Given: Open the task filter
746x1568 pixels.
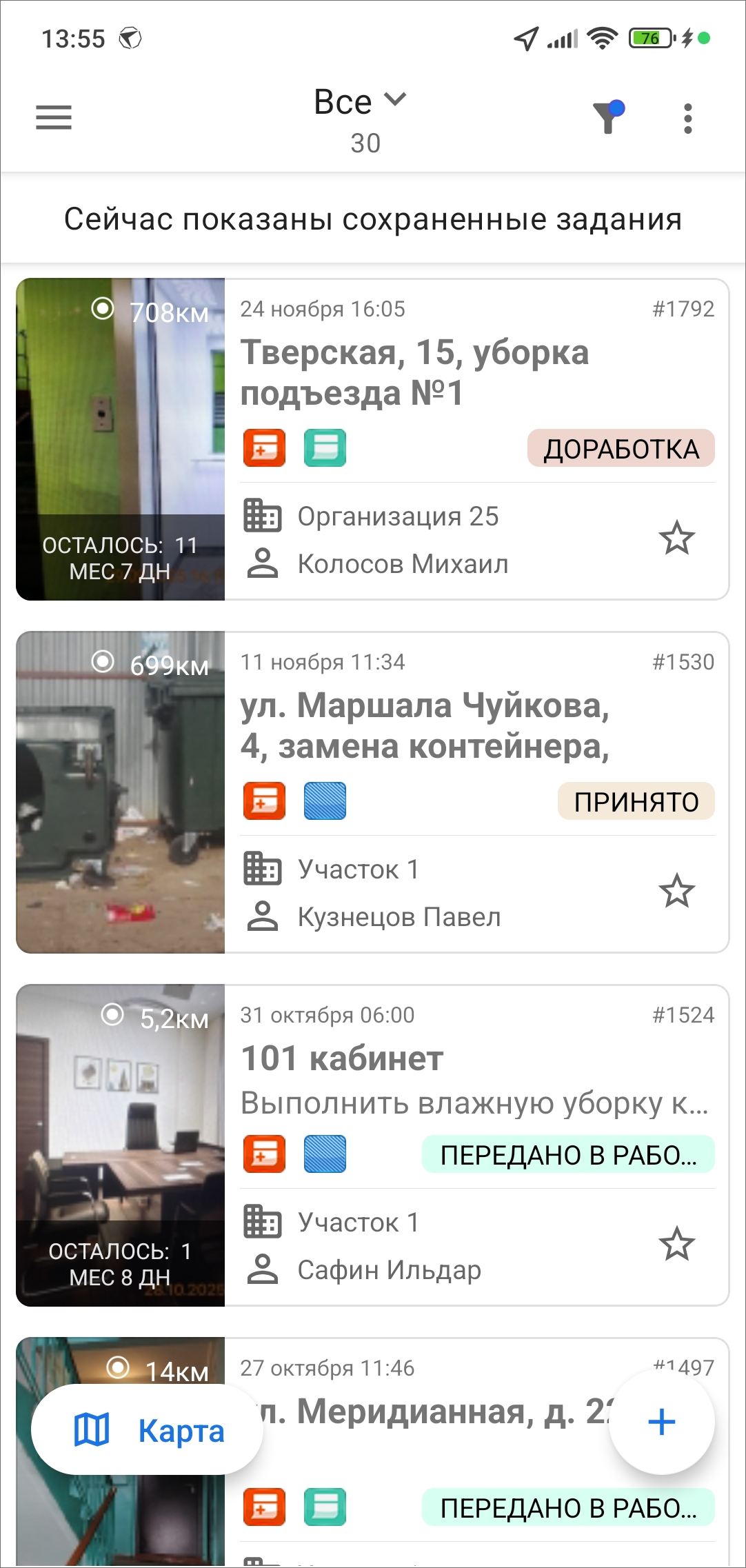Looking at the screenshot, I should click(607, 117).
